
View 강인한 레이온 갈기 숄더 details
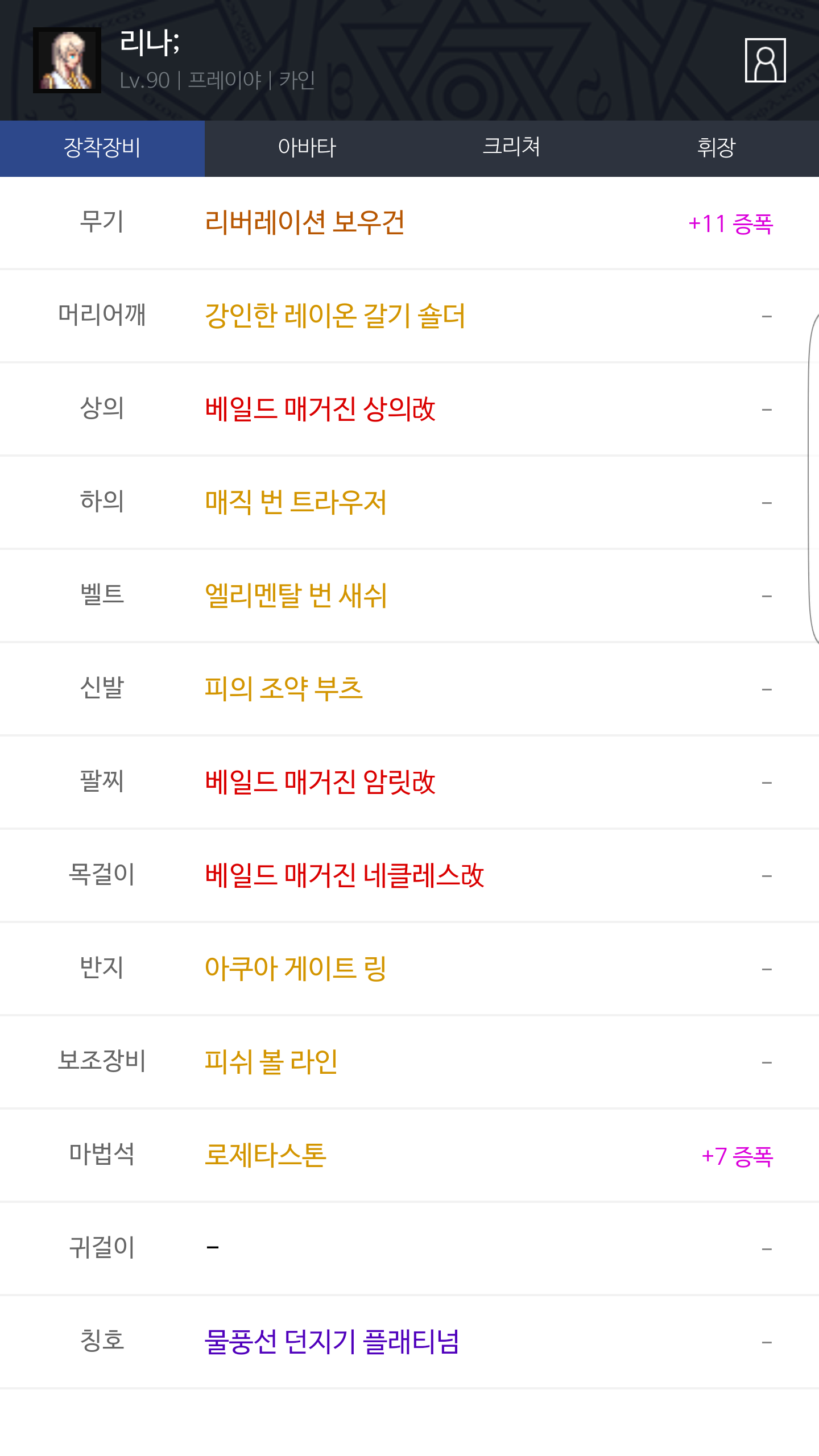[x=335, y=316]
